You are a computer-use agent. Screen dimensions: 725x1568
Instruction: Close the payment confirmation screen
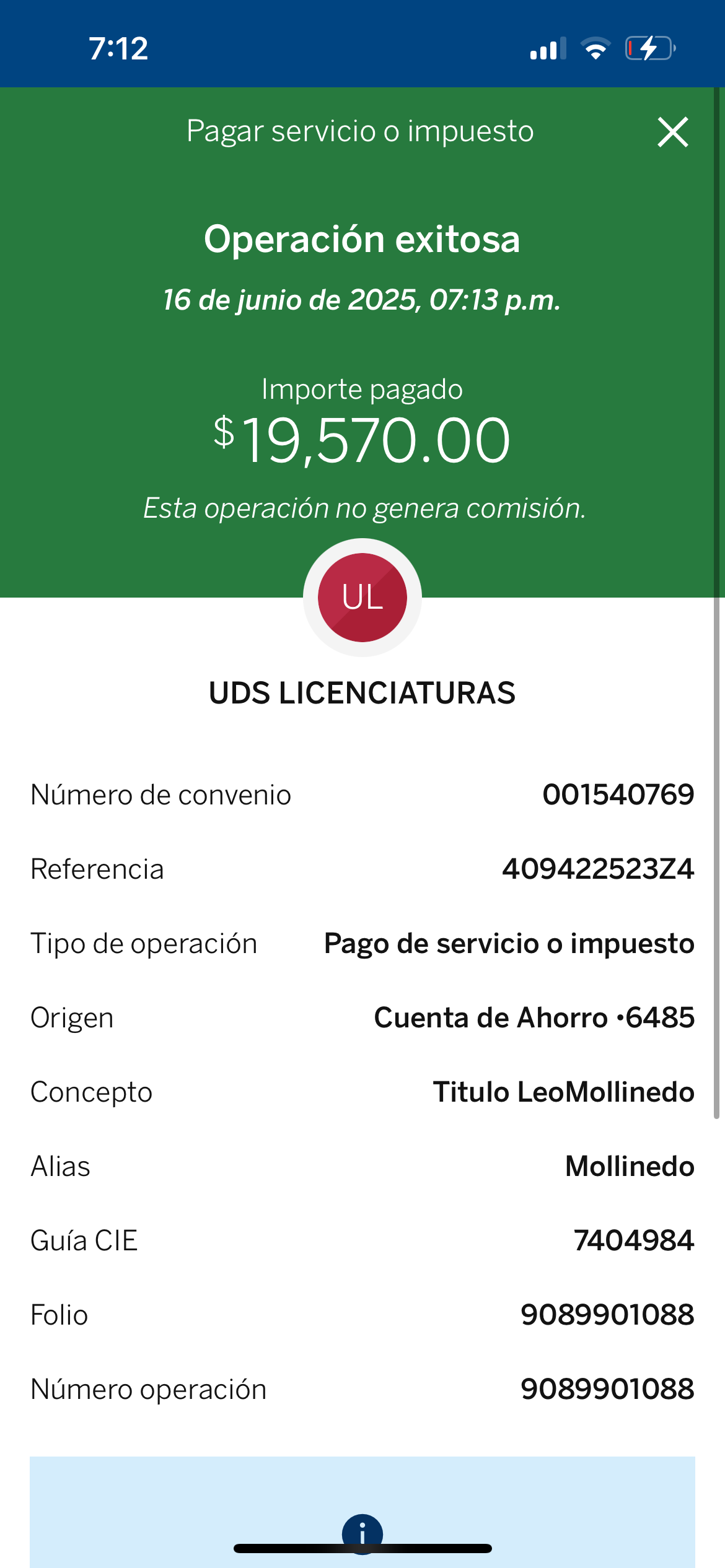[672, 132]
